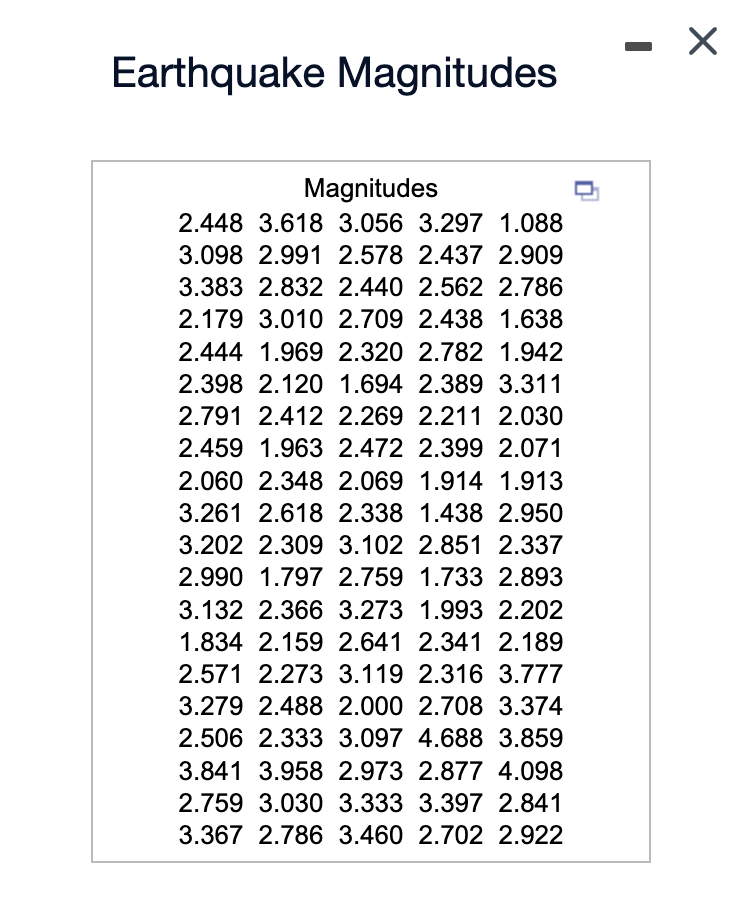Select the Magnitudes column header
Screen dimensions: 748x903
[x=370, y=188]
